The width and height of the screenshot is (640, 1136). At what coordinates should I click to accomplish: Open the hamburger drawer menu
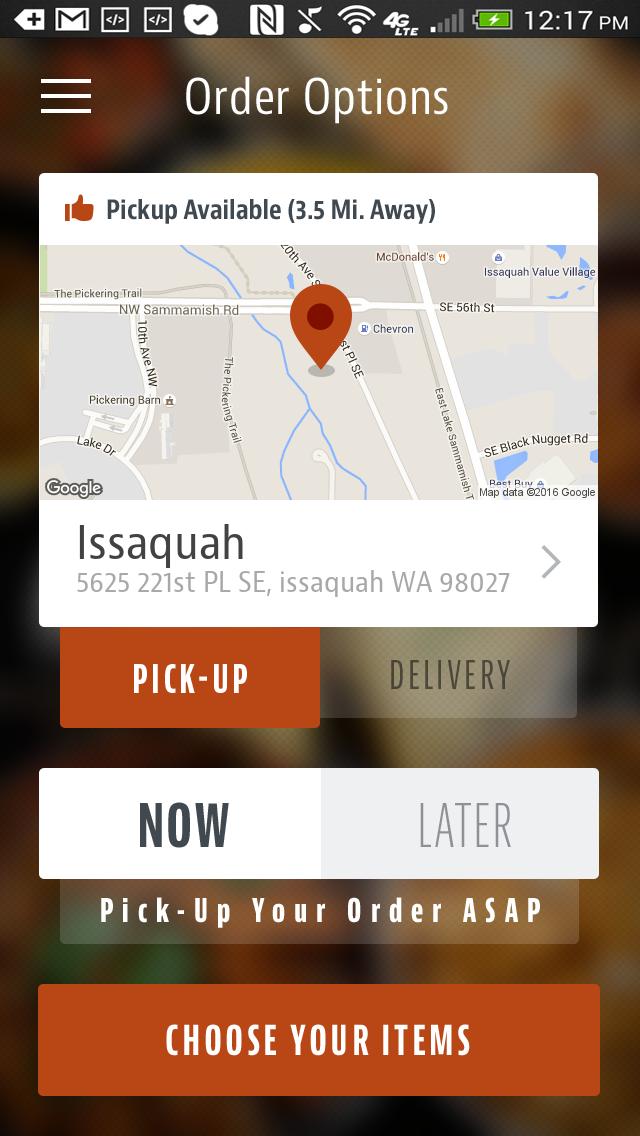point(66,96)
